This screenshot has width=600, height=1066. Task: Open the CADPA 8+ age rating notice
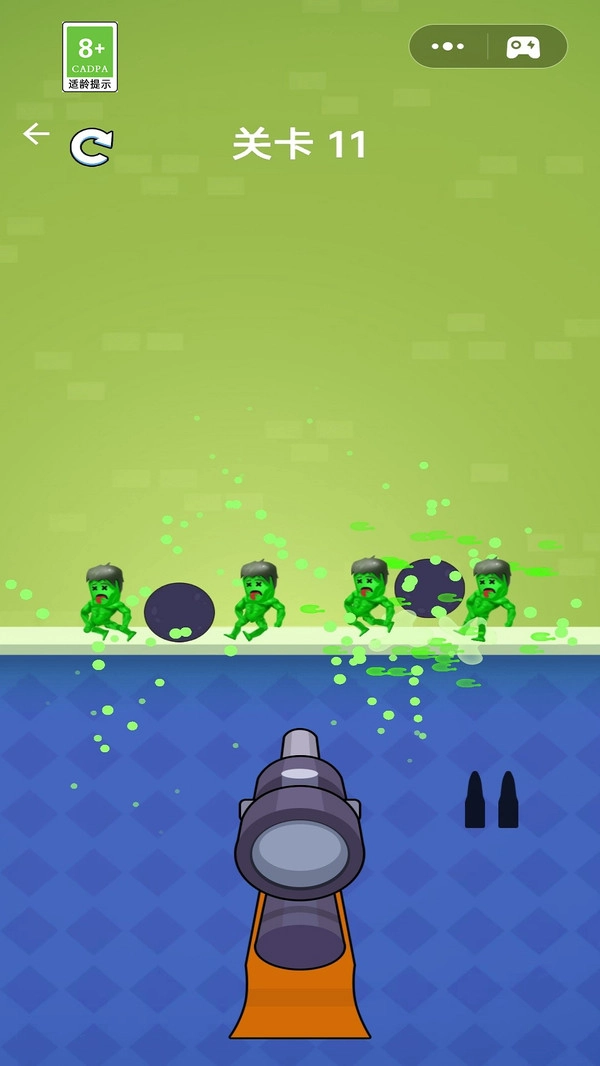pyautogui.click(x=90, y=57)
